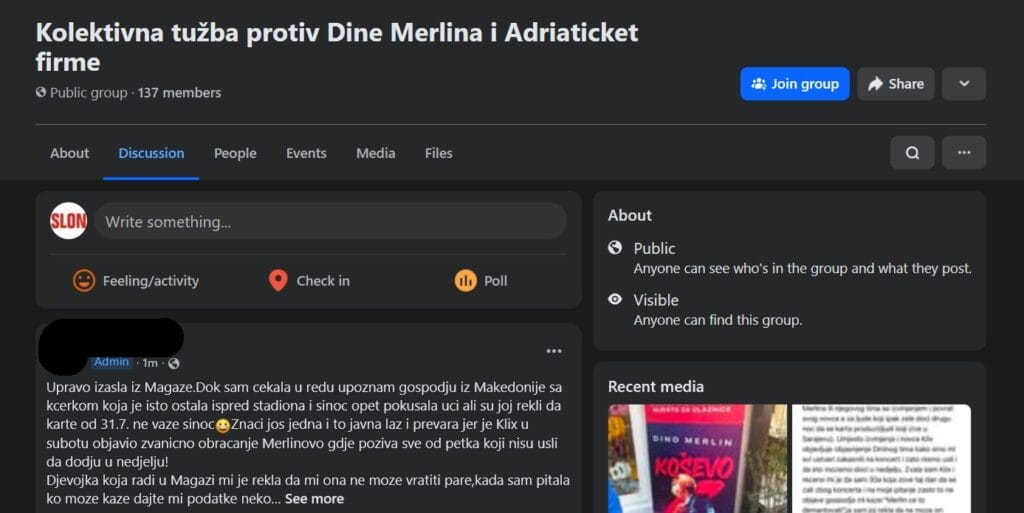Image resolution: width=1024 pixels, height=513 pixels.
Task: Open the About tab
Action: tap(69, 153)
